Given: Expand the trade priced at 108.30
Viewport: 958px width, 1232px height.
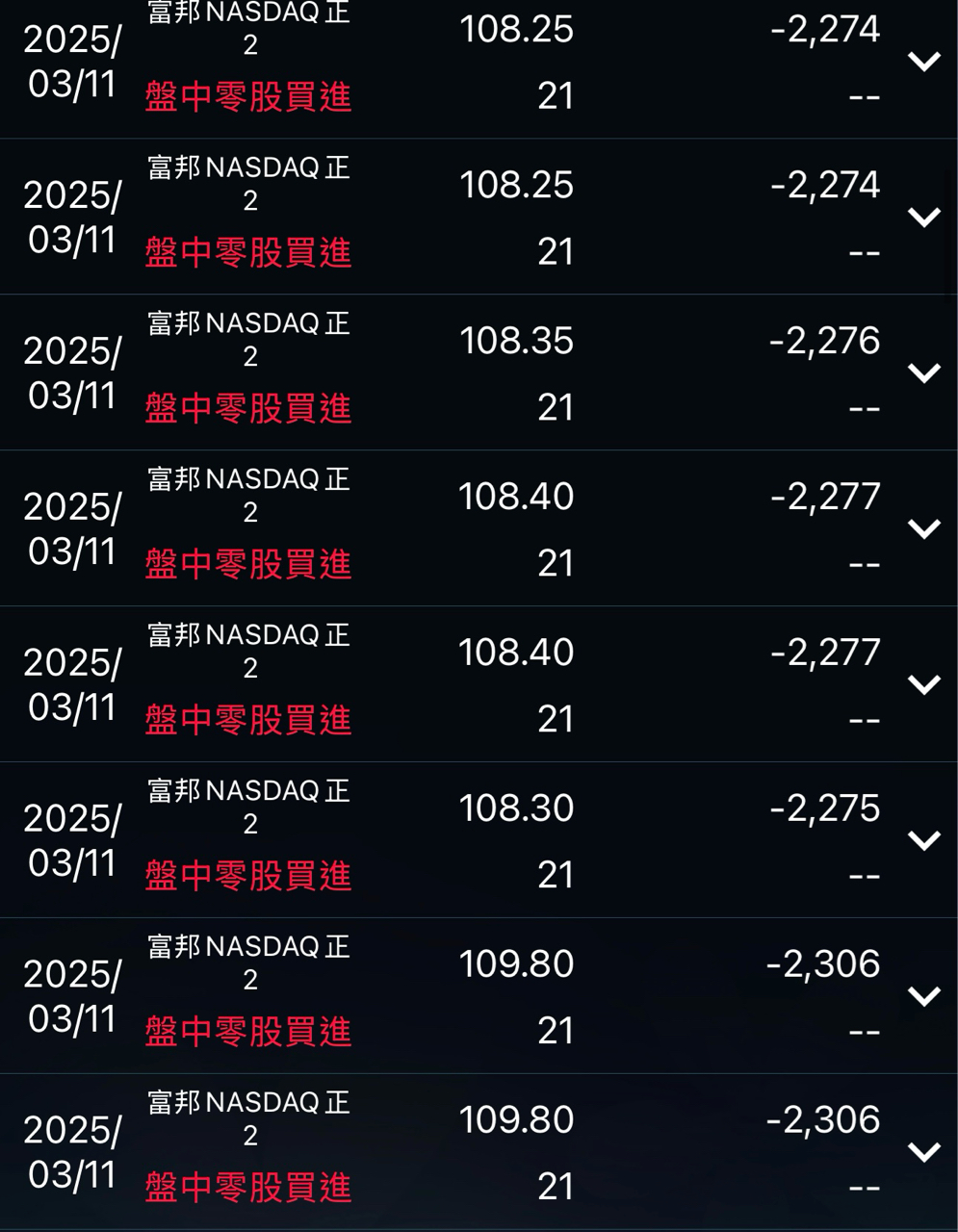Looking at the screenshot, I should coord(923,841).
